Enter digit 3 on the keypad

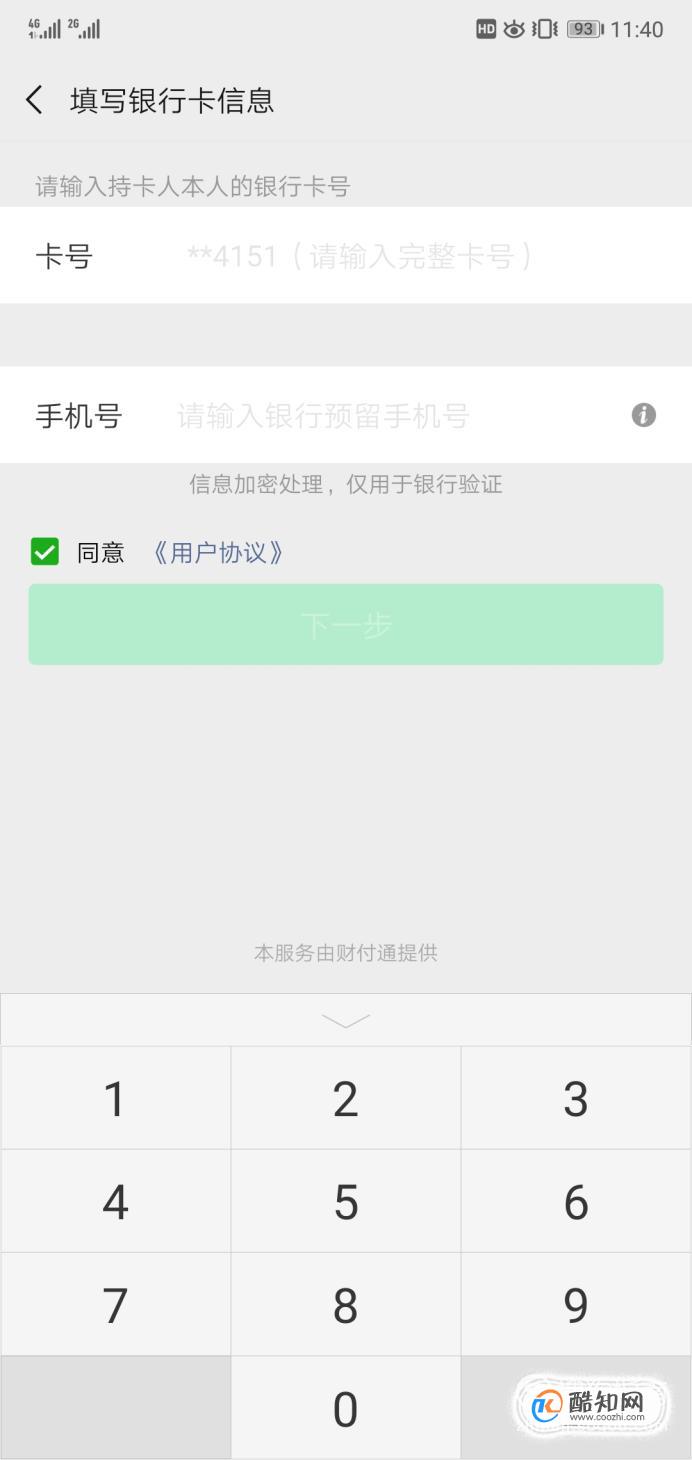coord(576,1099)
